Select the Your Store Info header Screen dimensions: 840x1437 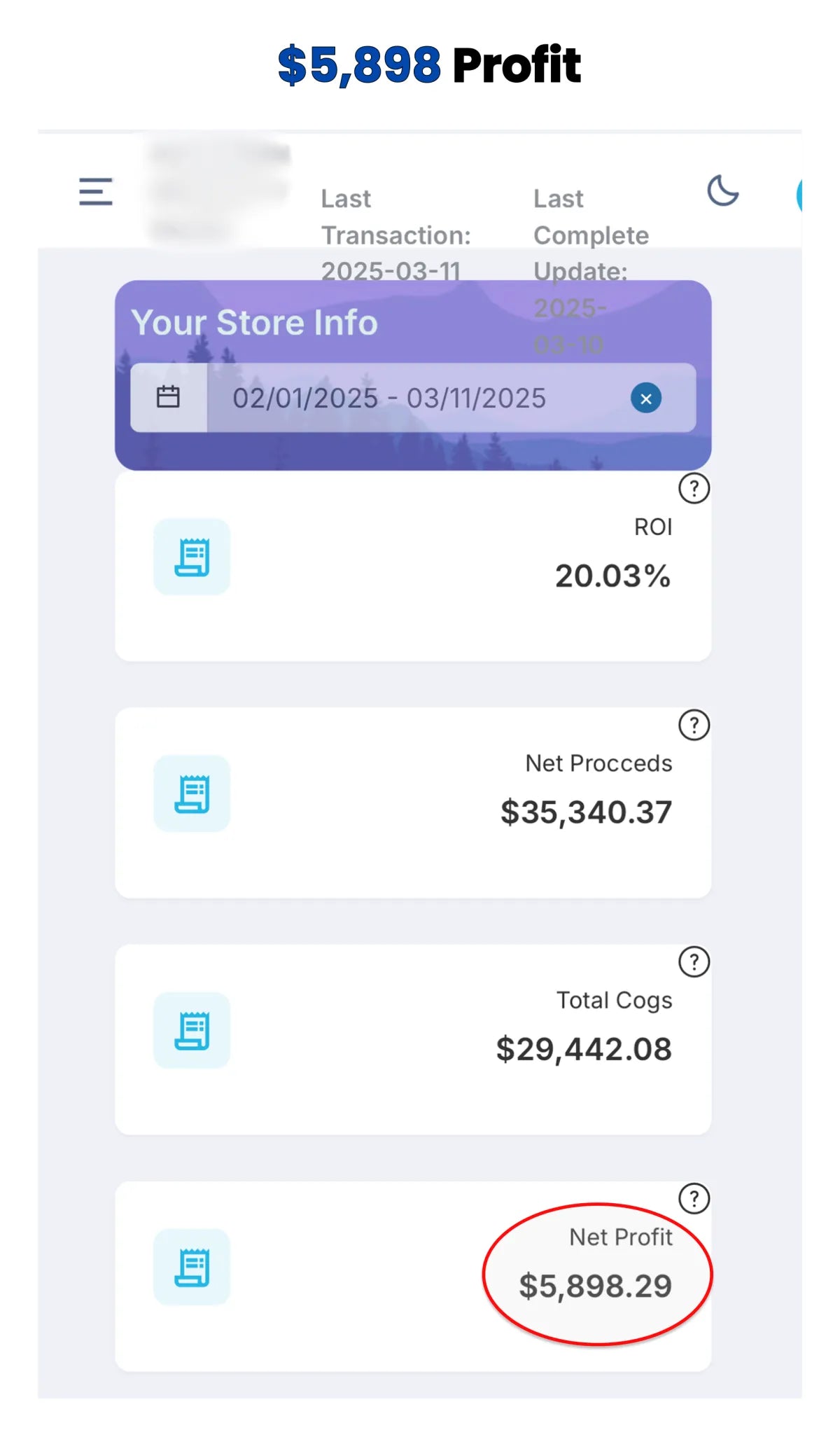pos(255,323)
